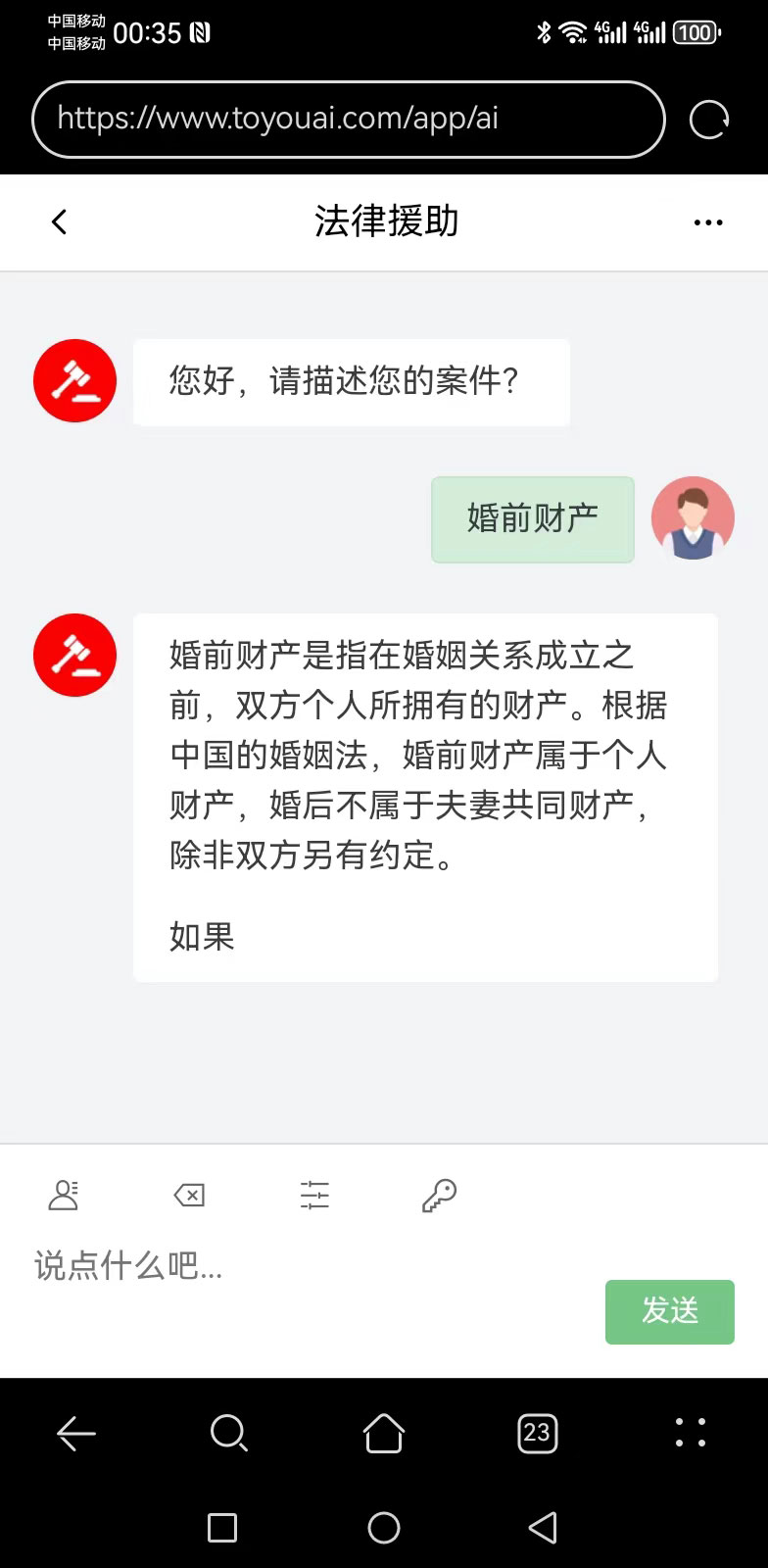Tap system home circle button
The width and height of the screenshot is (768, 1568).
383,1527
